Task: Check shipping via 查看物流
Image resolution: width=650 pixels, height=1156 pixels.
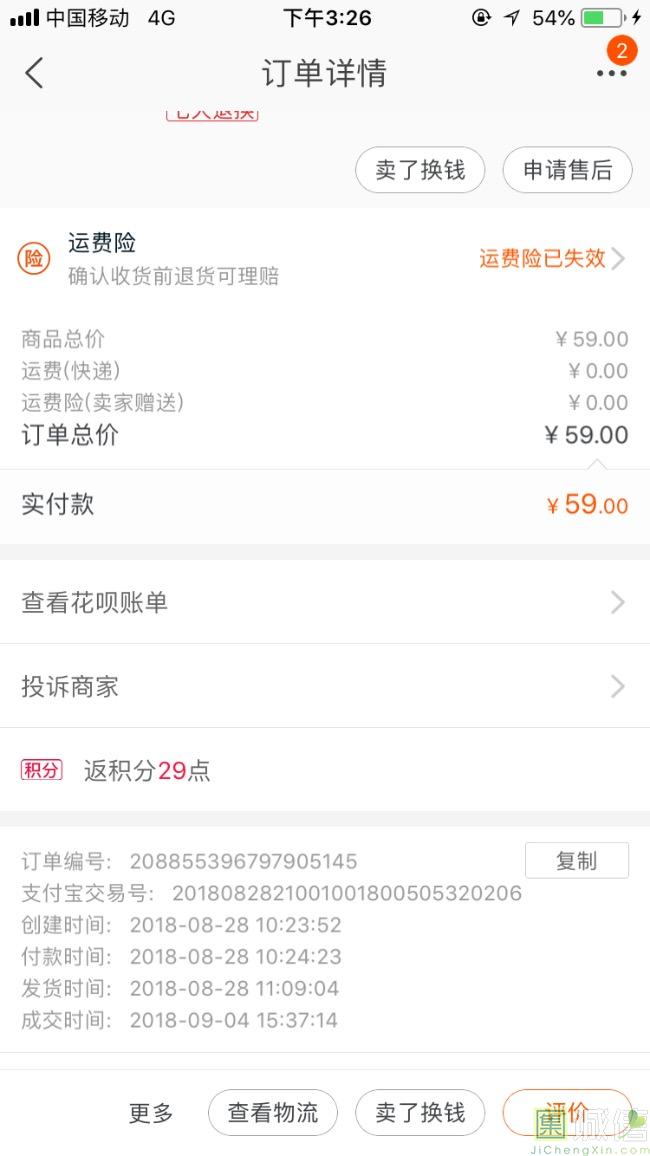Action: [x=273, y=1113]
